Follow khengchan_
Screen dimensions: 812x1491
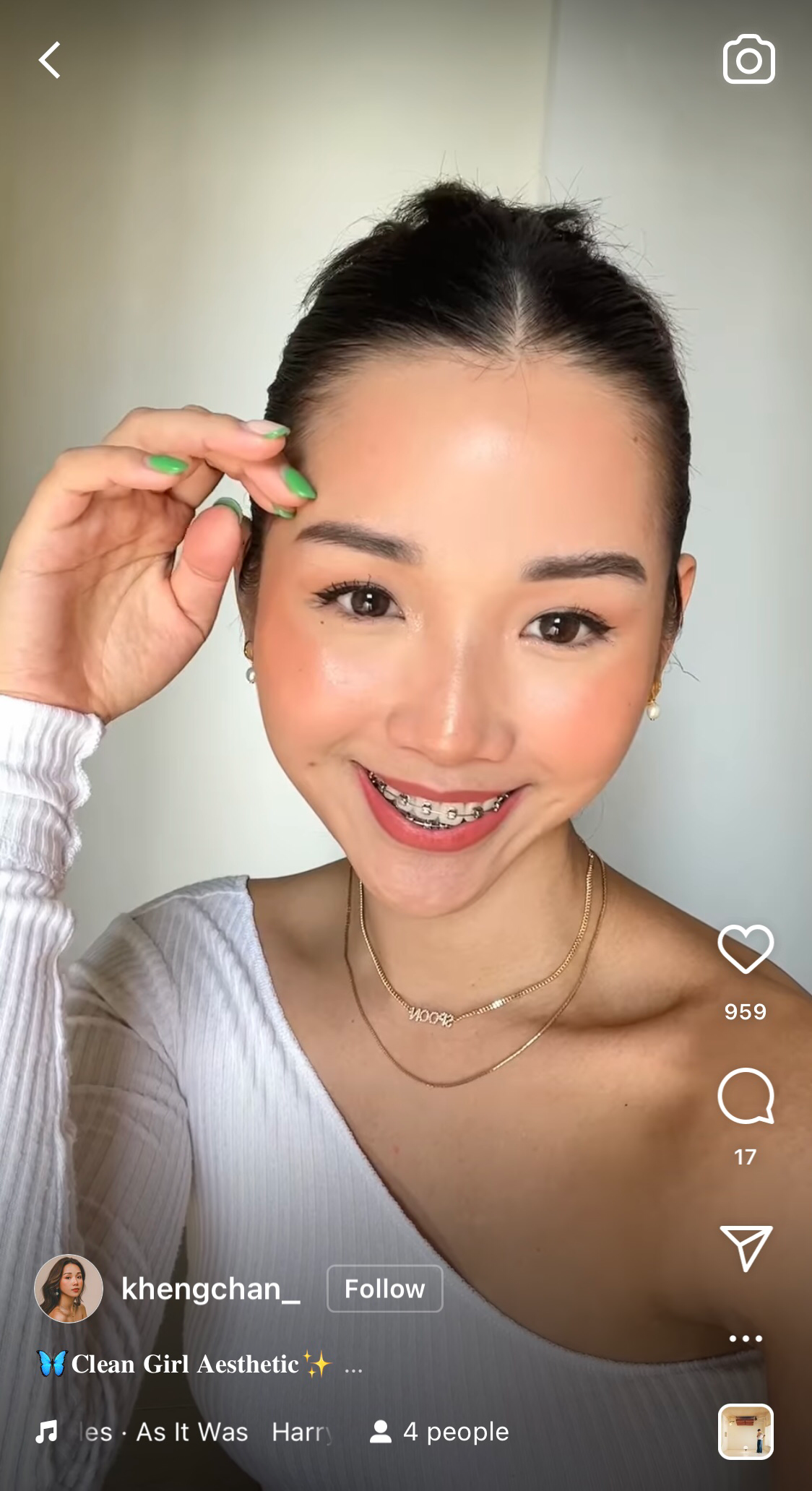click(x=384, y=1289)
